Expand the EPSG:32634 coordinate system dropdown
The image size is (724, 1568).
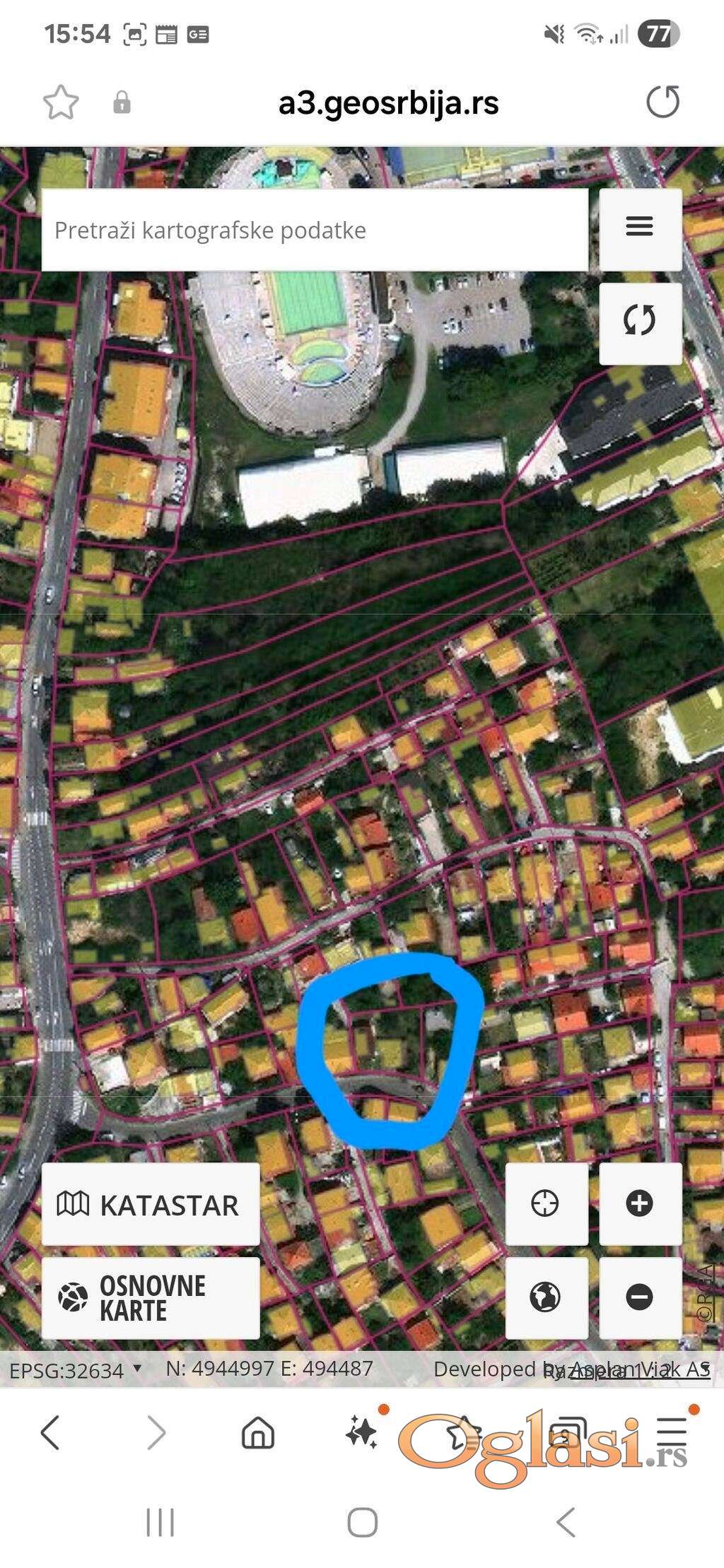pyautogui.click(x=75, y=1369)
